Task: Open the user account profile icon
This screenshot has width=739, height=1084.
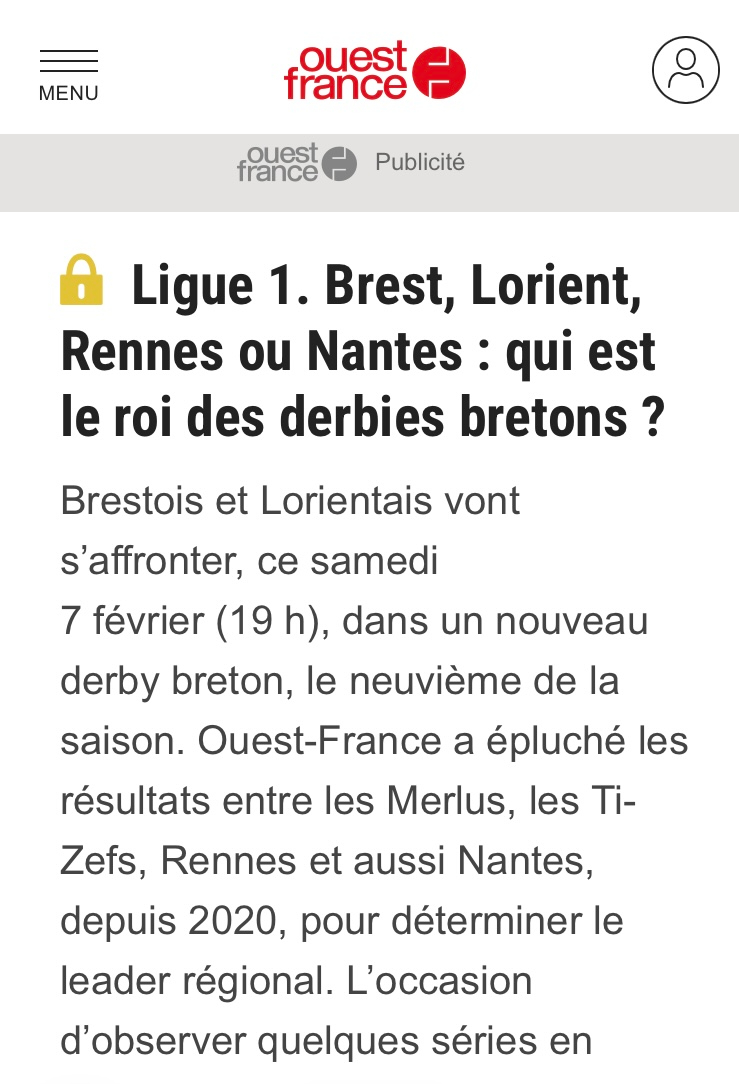Action: coord(685,70)
